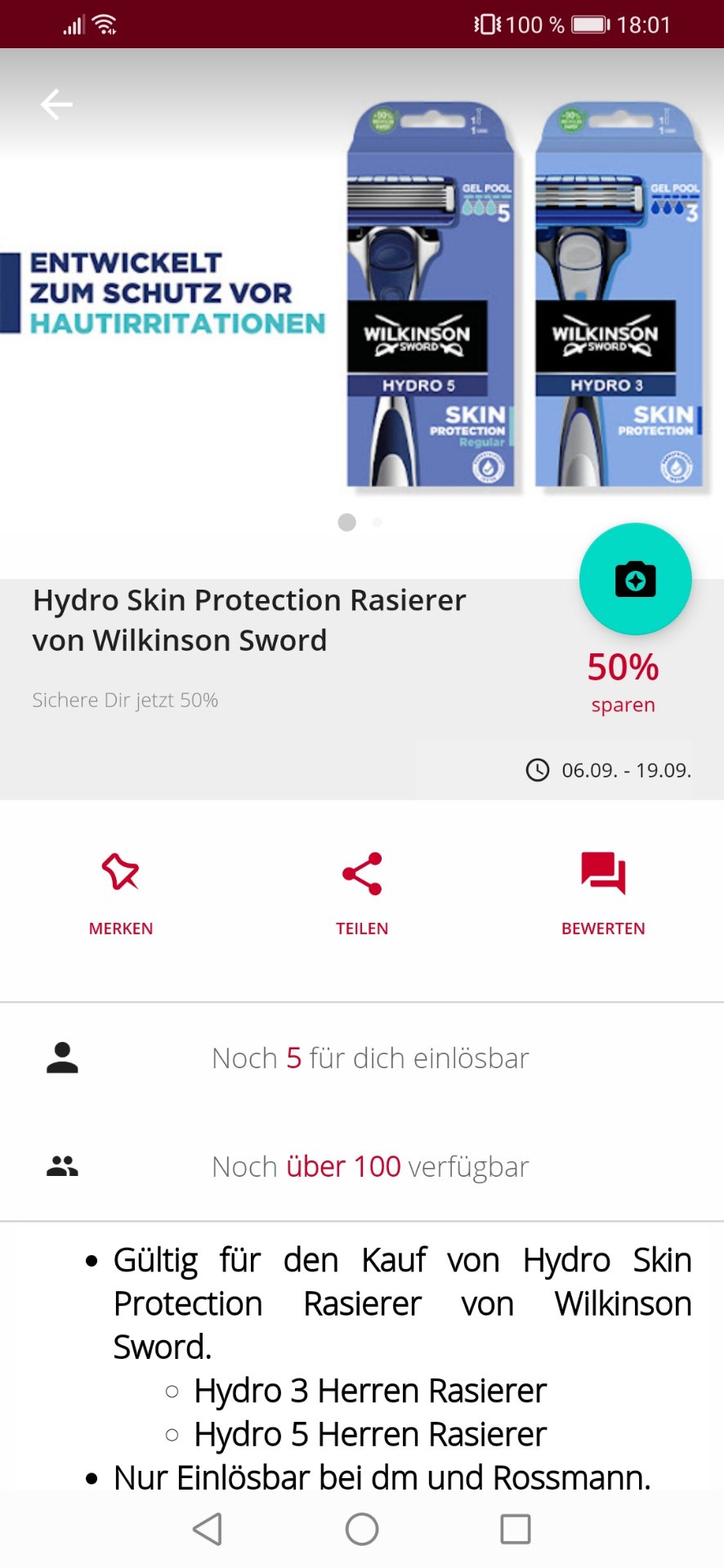724x1568 pixels.
Task: Go back using the white arrow
Action: pyautogui.click(x=56, y=105)
